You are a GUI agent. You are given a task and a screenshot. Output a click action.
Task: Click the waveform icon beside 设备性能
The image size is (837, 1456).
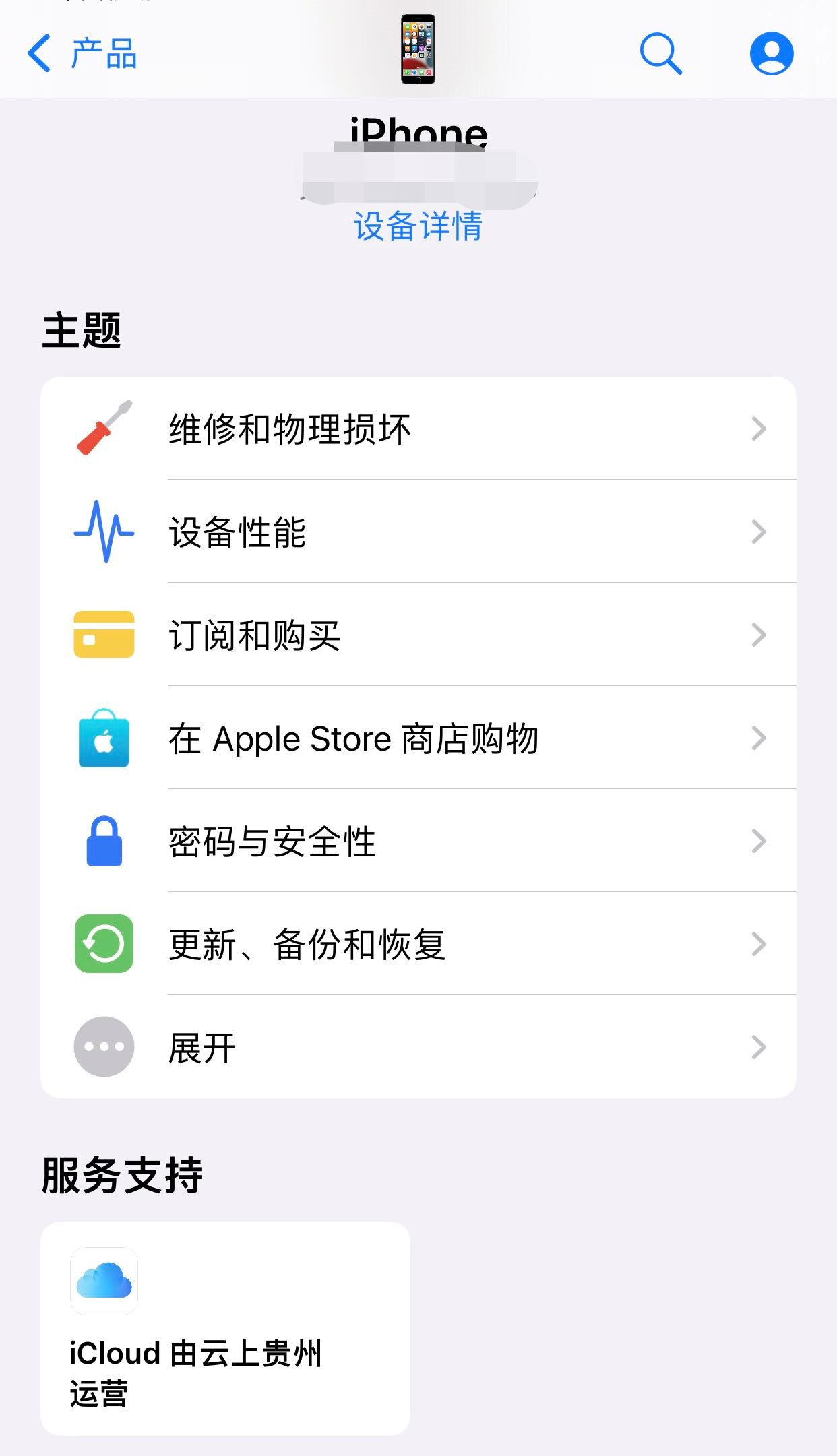103,532
